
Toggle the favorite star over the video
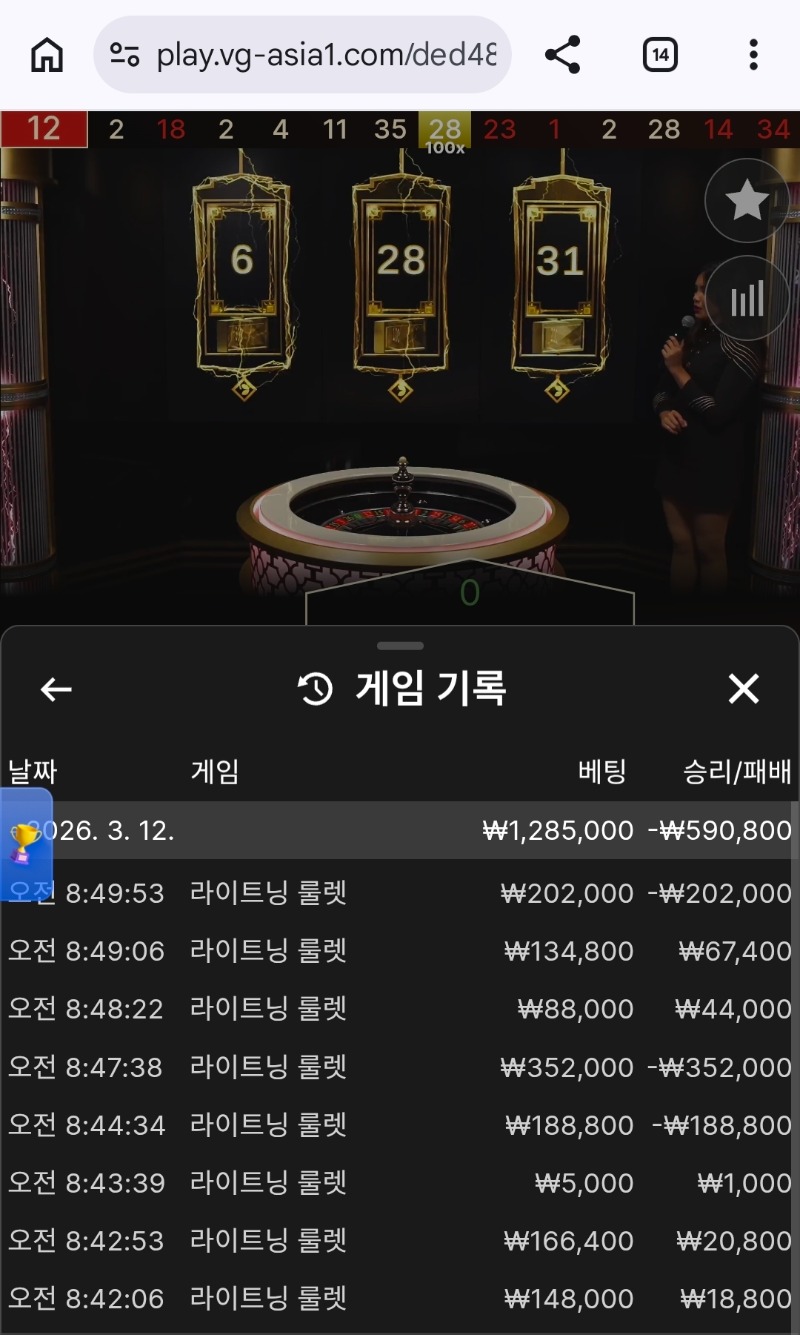(747, 200)
